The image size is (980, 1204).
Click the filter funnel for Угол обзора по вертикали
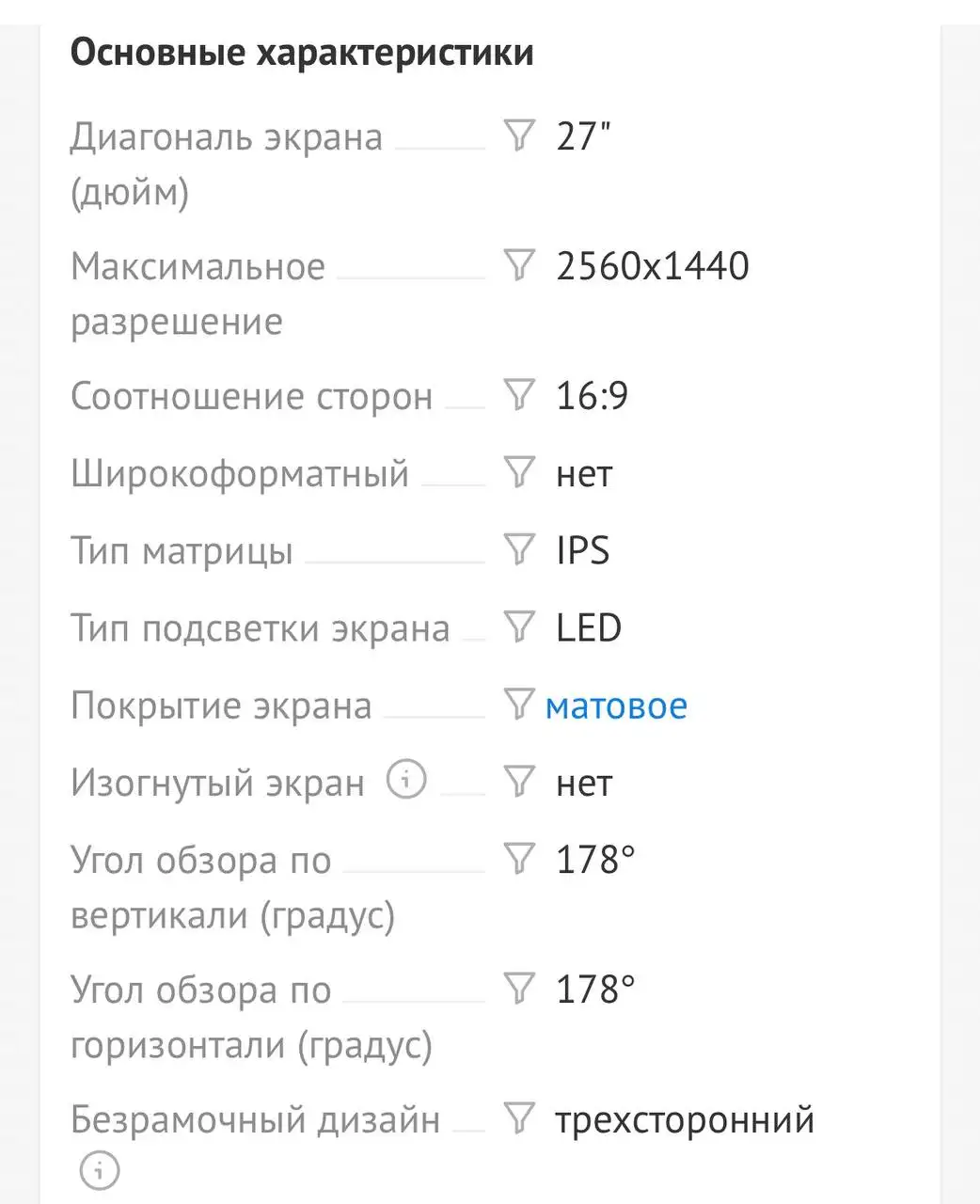coord(518,859)
